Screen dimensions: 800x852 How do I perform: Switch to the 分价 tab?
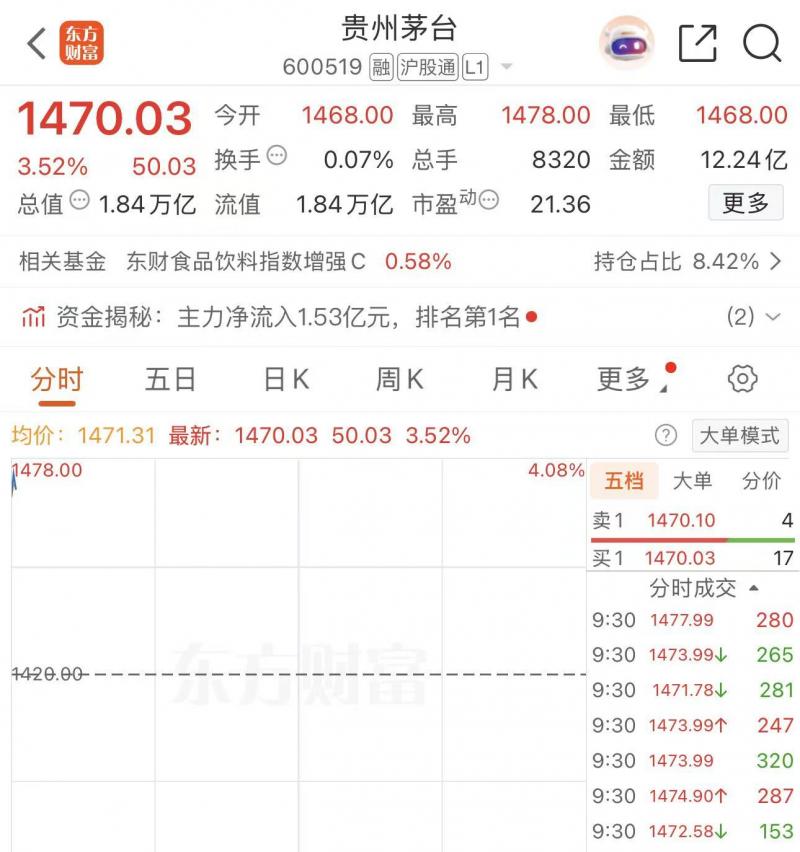(760, 482)
